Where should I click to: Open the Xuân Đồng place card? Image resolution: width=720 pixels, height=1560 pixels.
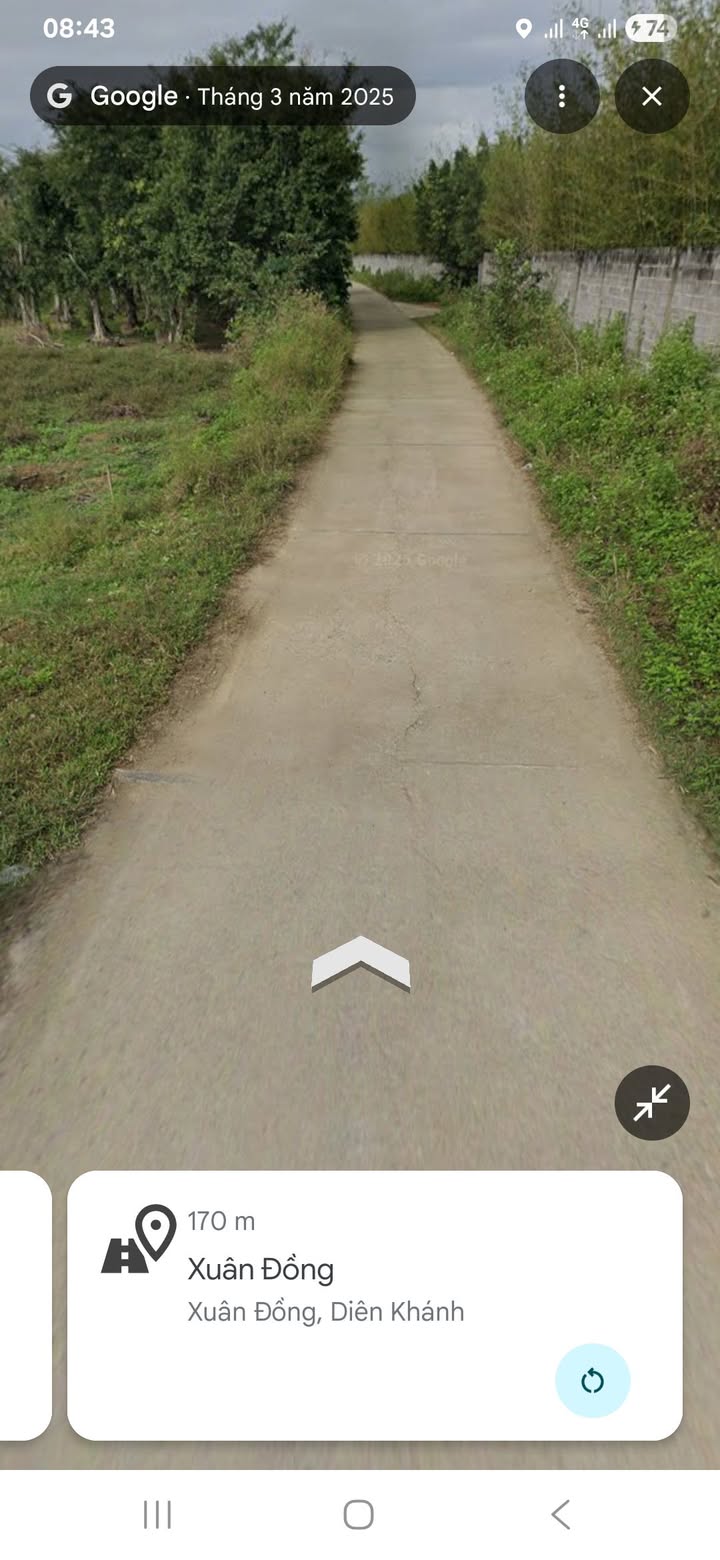(x=330, y=1270)
